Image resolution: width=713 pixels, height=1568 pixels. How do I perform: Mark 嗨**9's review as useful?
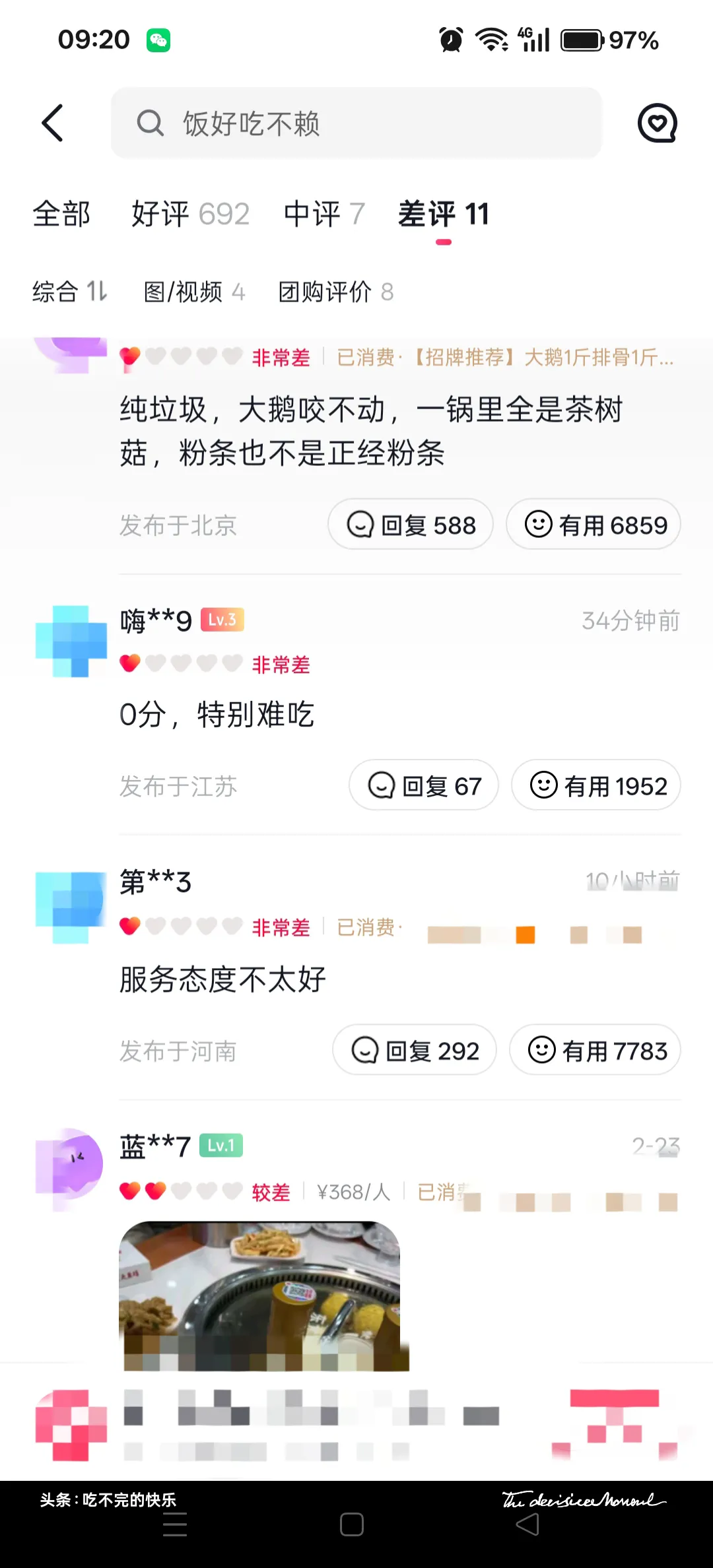(x=596, y=785)
